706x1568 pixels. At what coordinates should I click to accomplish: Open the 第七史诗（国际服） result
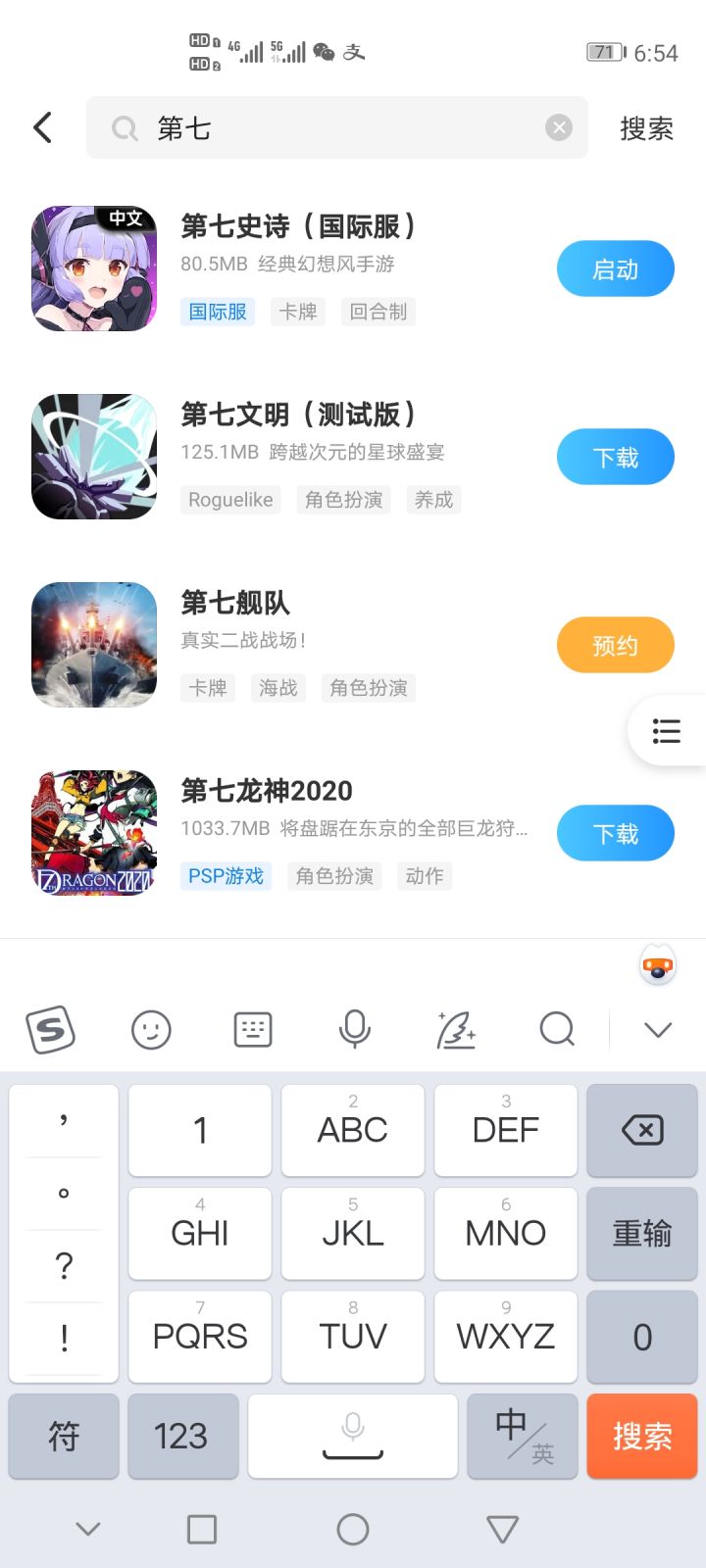point(298,227)
